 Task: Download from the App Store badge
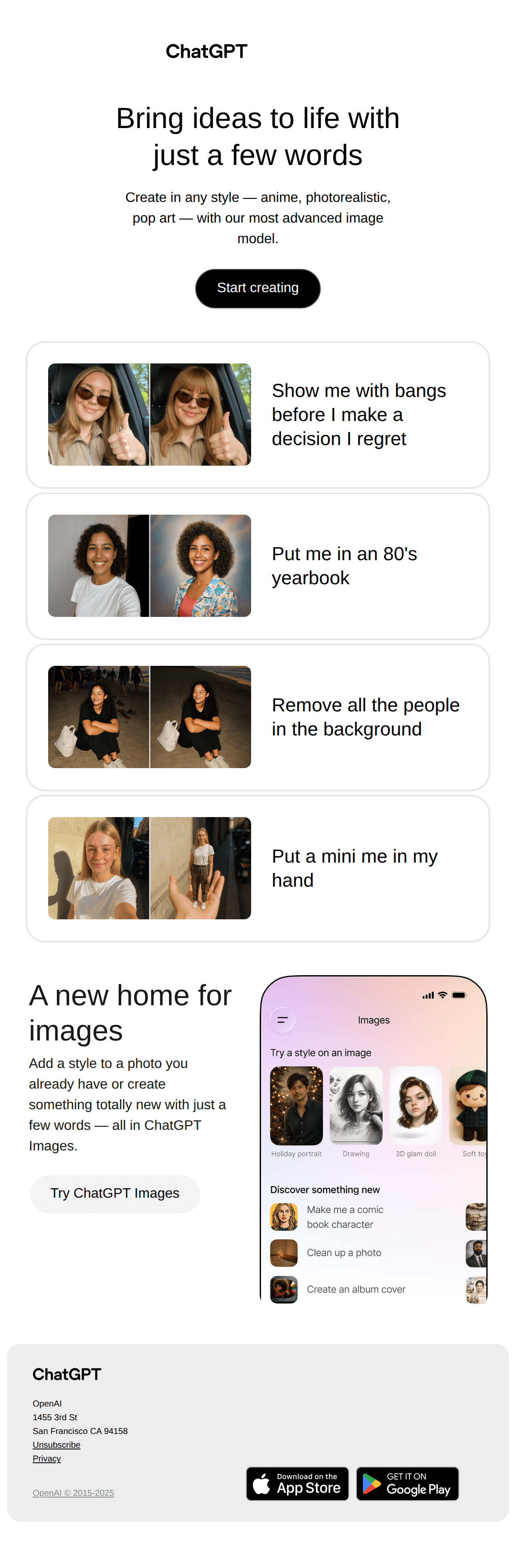297,1483
